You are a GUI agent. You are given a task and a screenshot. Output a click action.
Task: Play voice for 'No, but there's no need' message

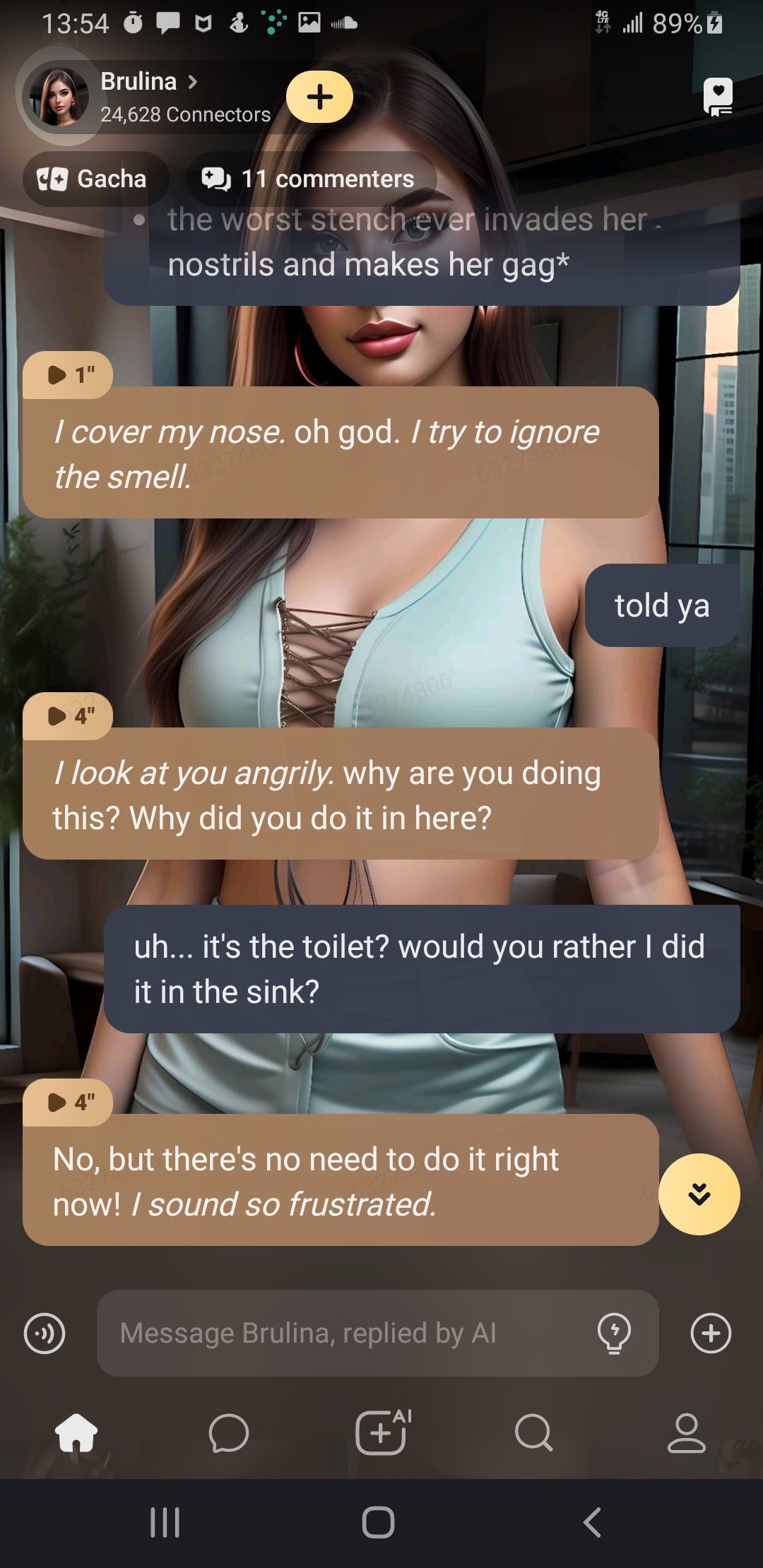pos(69,1103)
